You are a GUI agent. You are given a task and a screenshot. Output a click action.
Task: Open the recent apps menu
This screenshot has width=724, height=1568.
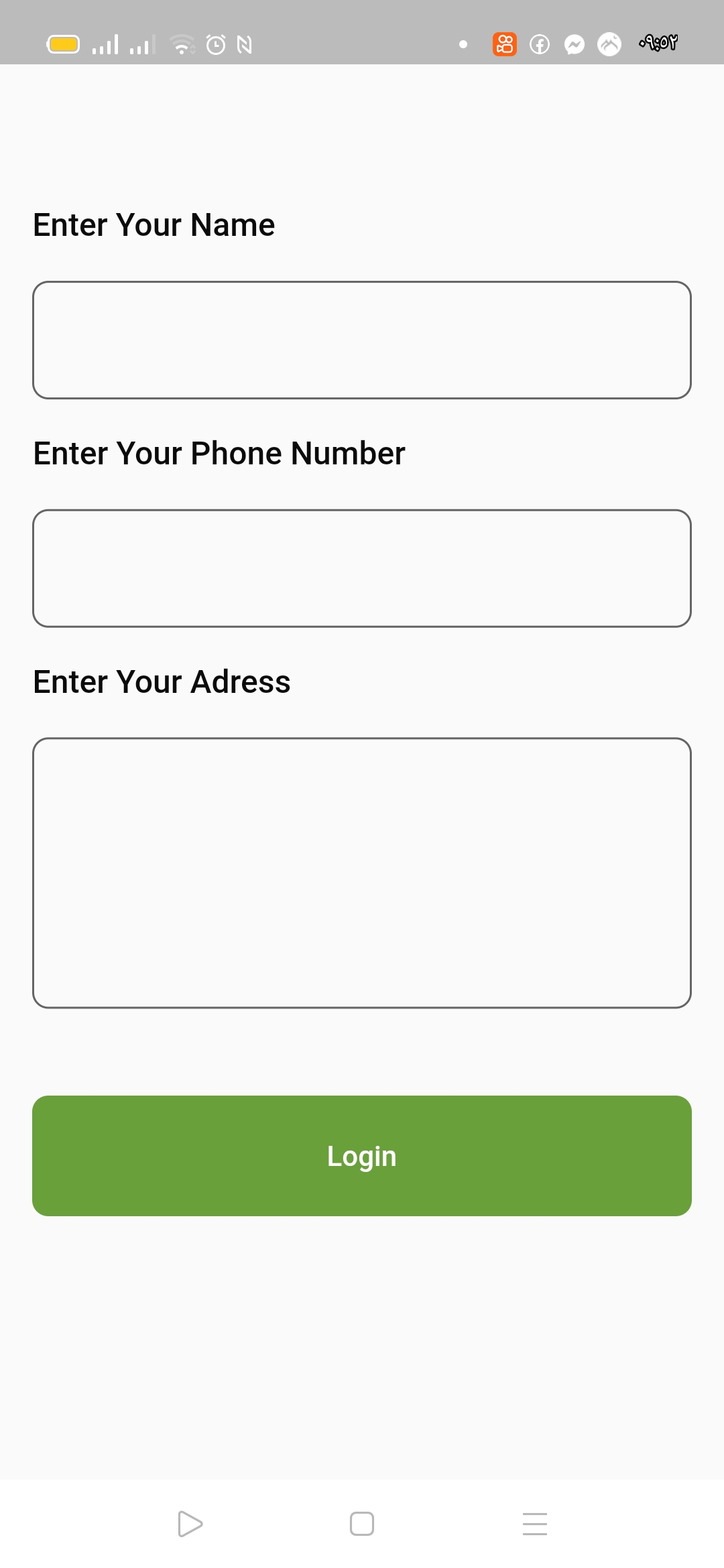[x=534, y=1524]
